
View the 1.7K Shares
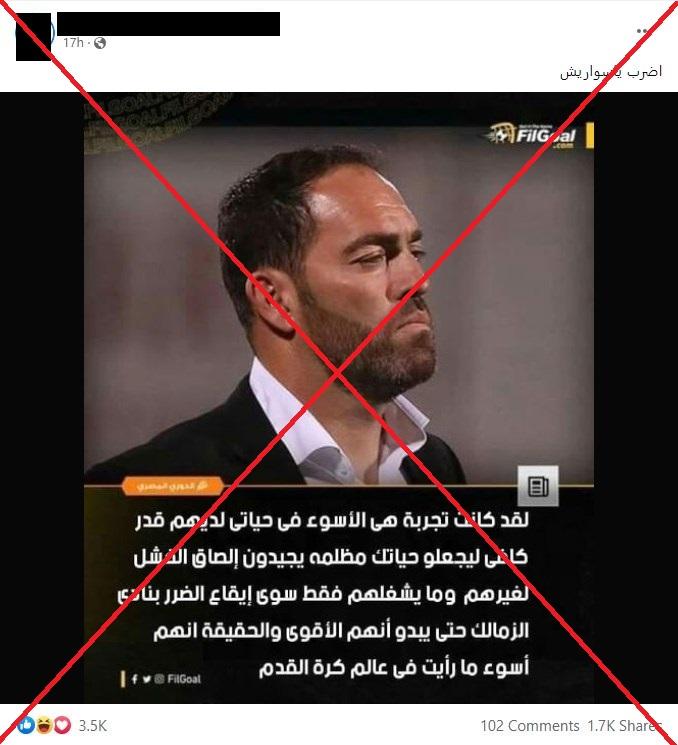click(x=625, y=725)
